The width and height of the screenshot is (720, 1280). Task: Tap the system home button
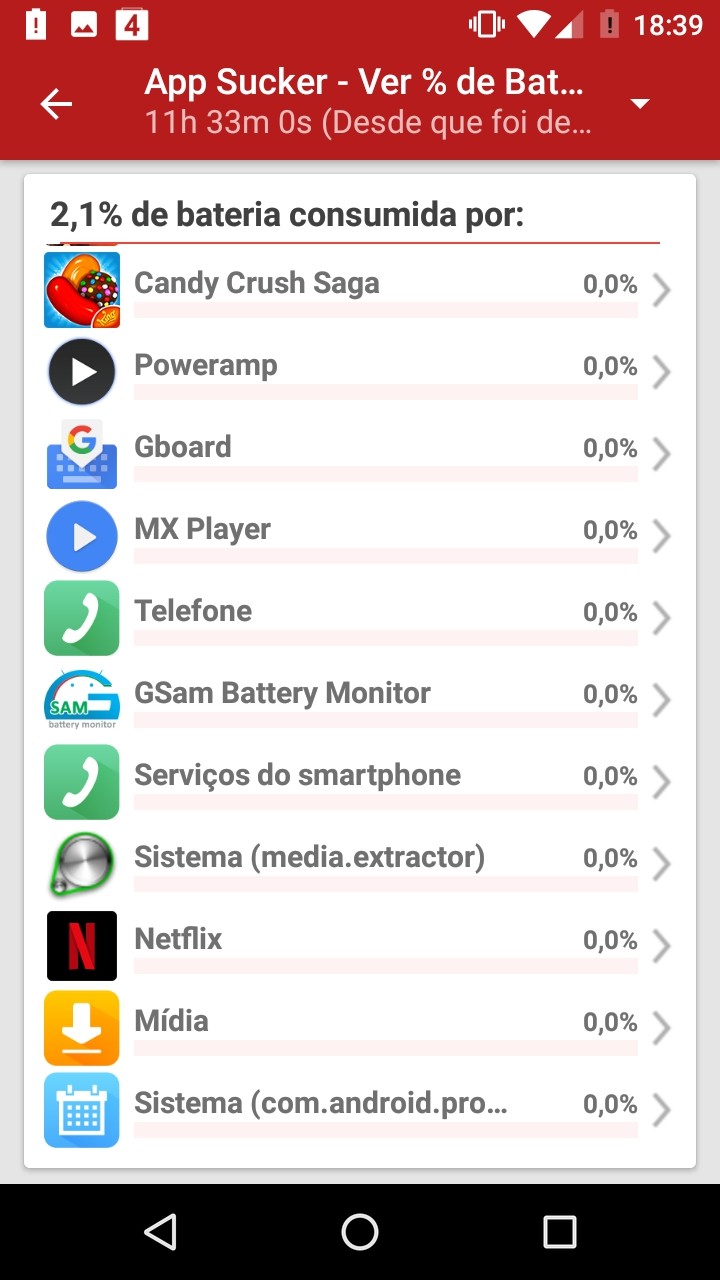pyautogui.click(x=360, y=1232)
